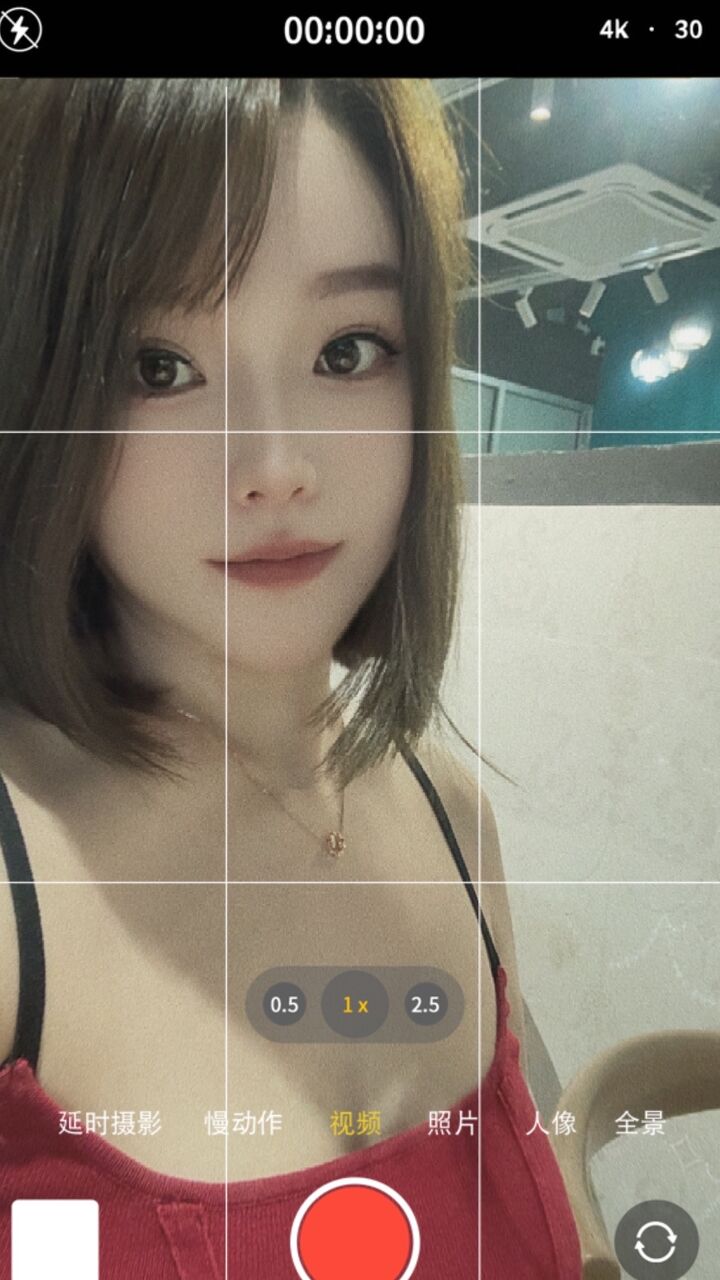Select the 0.5 zoom level
Image resolution: width=720 pixels, height=1280 pixels.
tap(285, 1005)
